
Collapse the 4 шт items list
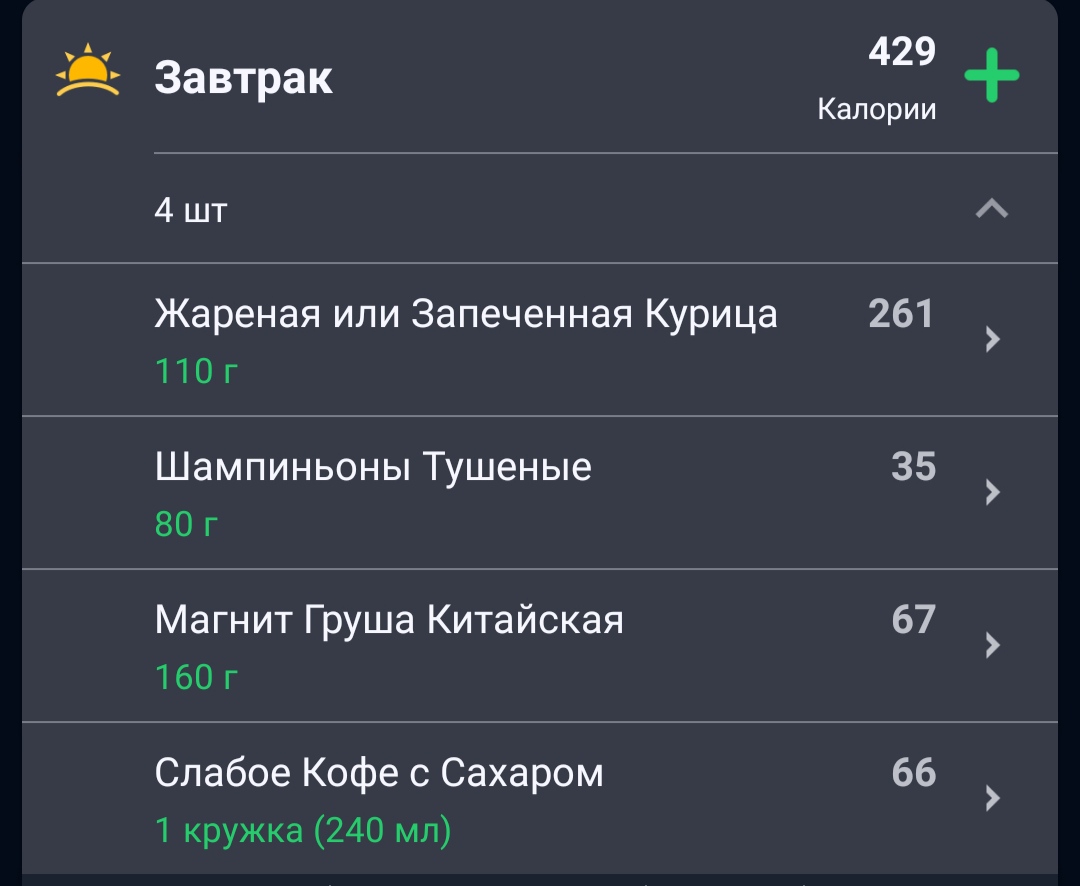(991, 209)
